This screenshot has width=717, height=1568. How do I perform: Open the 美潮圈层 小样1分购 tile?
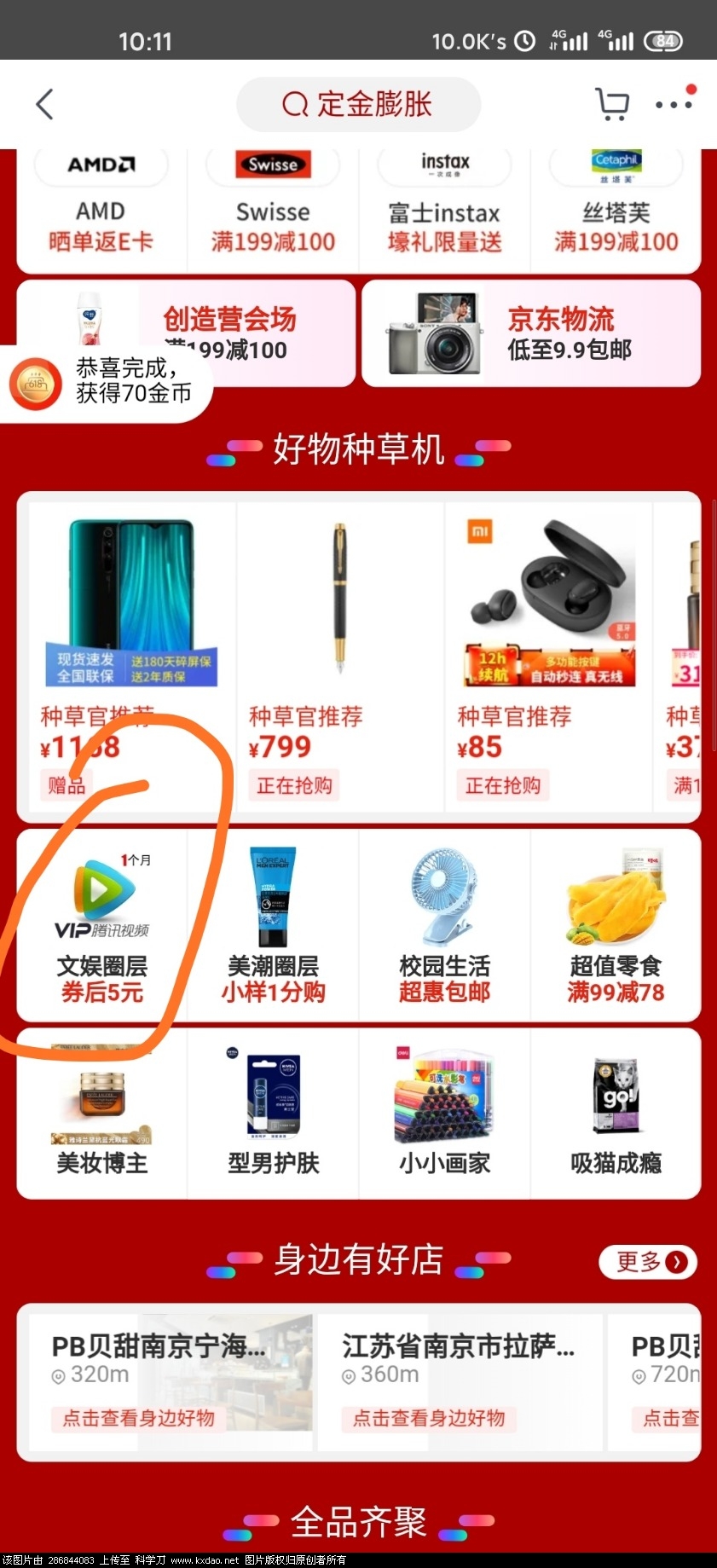coord(273,925)
